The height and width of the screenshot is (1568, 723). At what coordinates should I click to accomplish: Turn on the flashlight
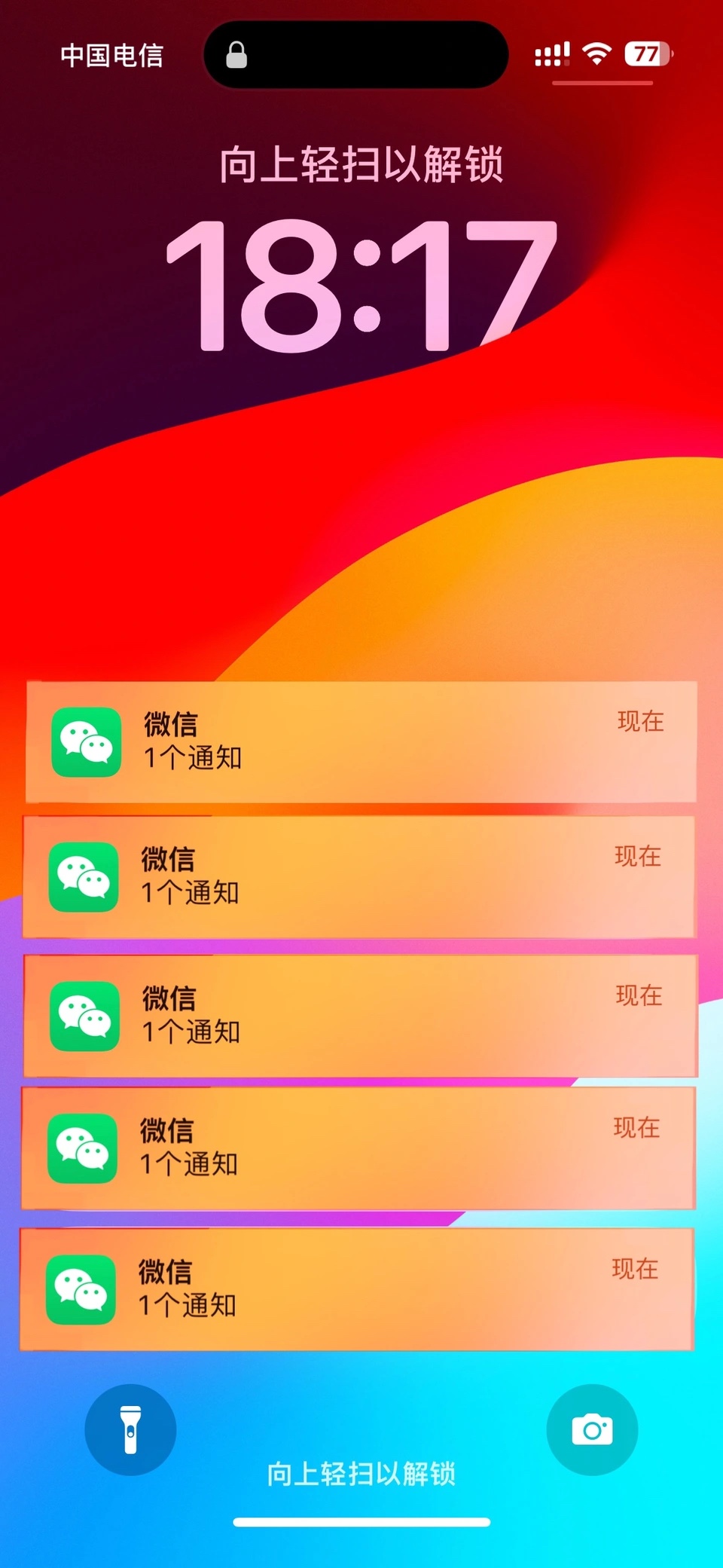coord(130,1429)
